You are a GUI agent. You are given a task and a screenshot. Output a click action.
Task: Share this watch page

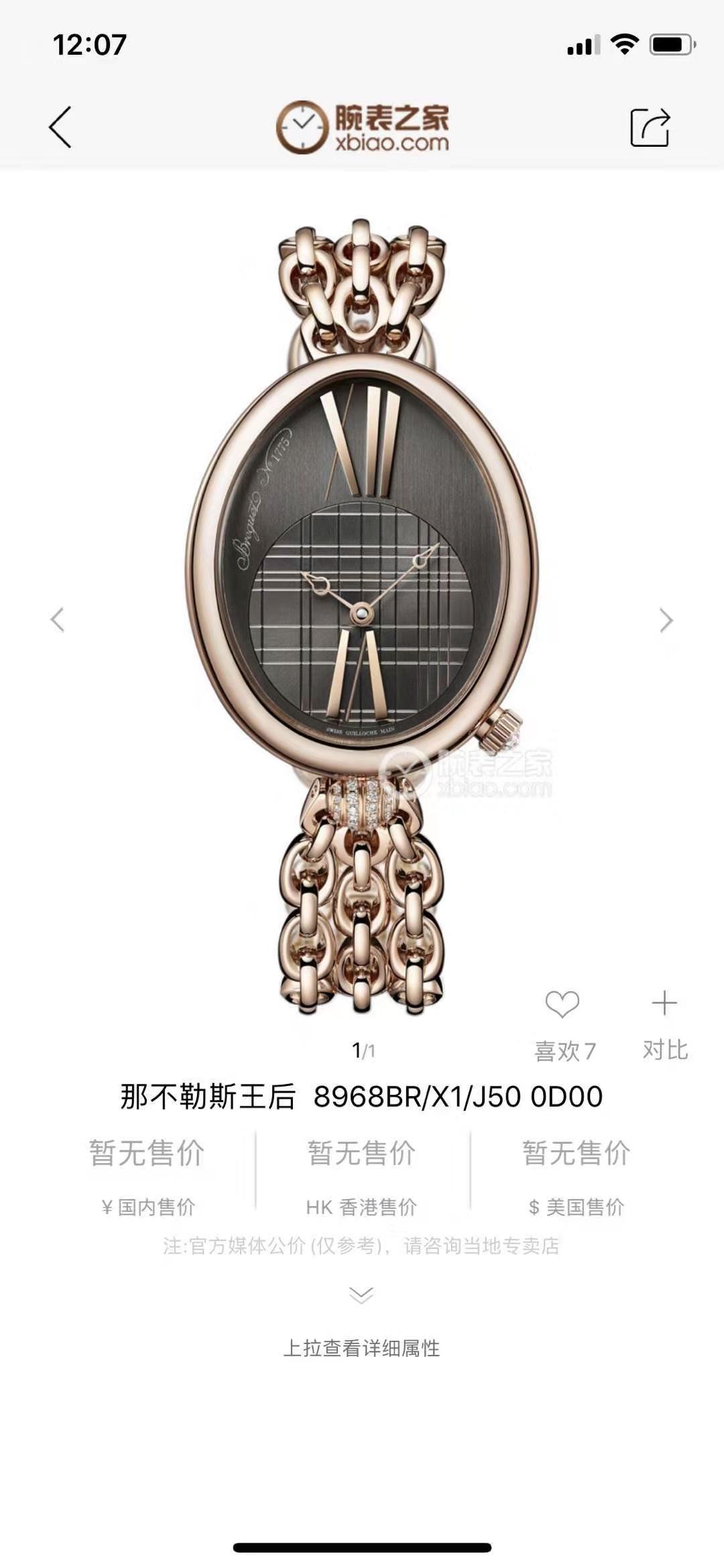pos(650,127)
